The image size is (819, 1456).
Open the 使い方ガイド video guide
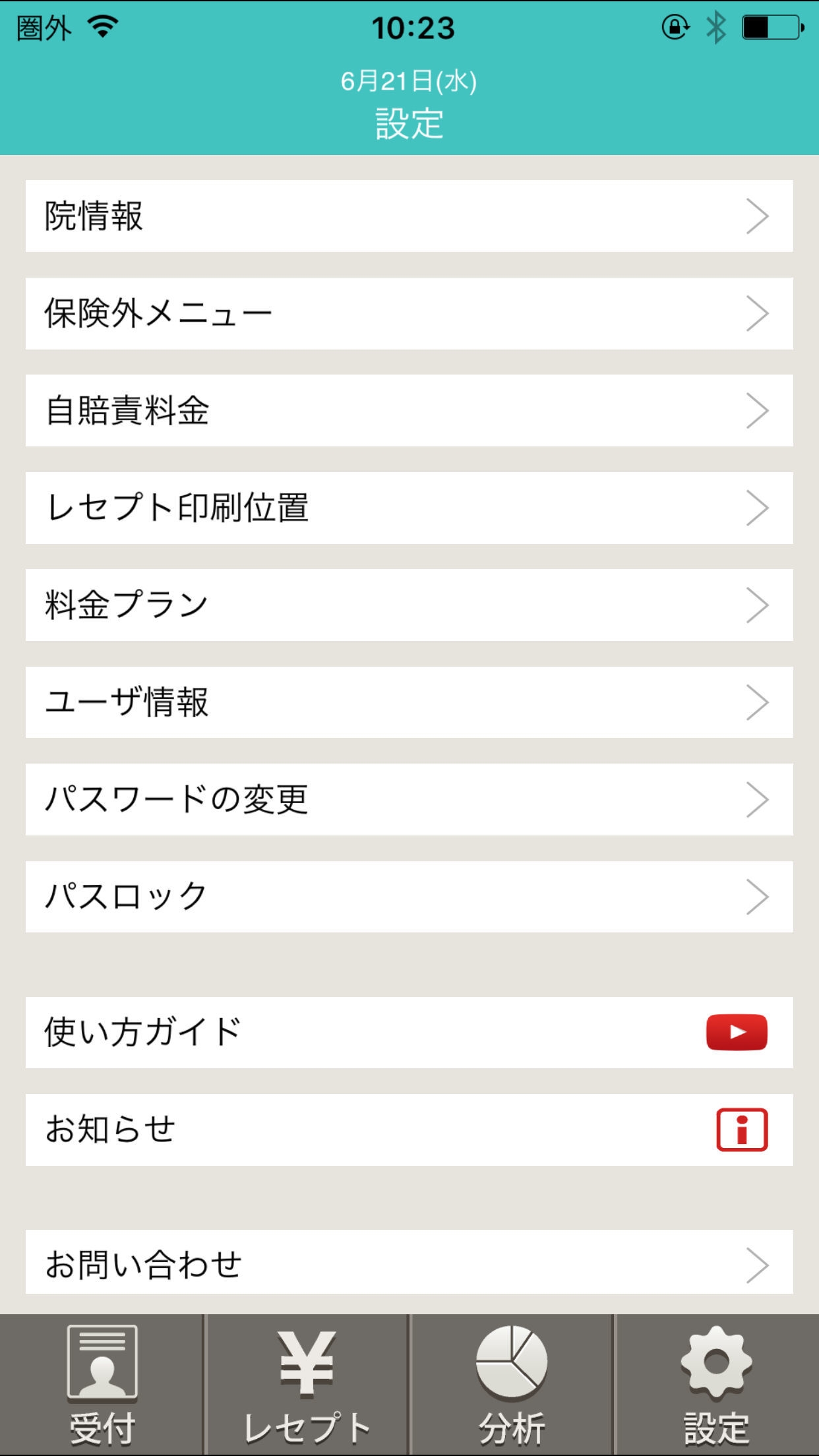[409, 1032]
